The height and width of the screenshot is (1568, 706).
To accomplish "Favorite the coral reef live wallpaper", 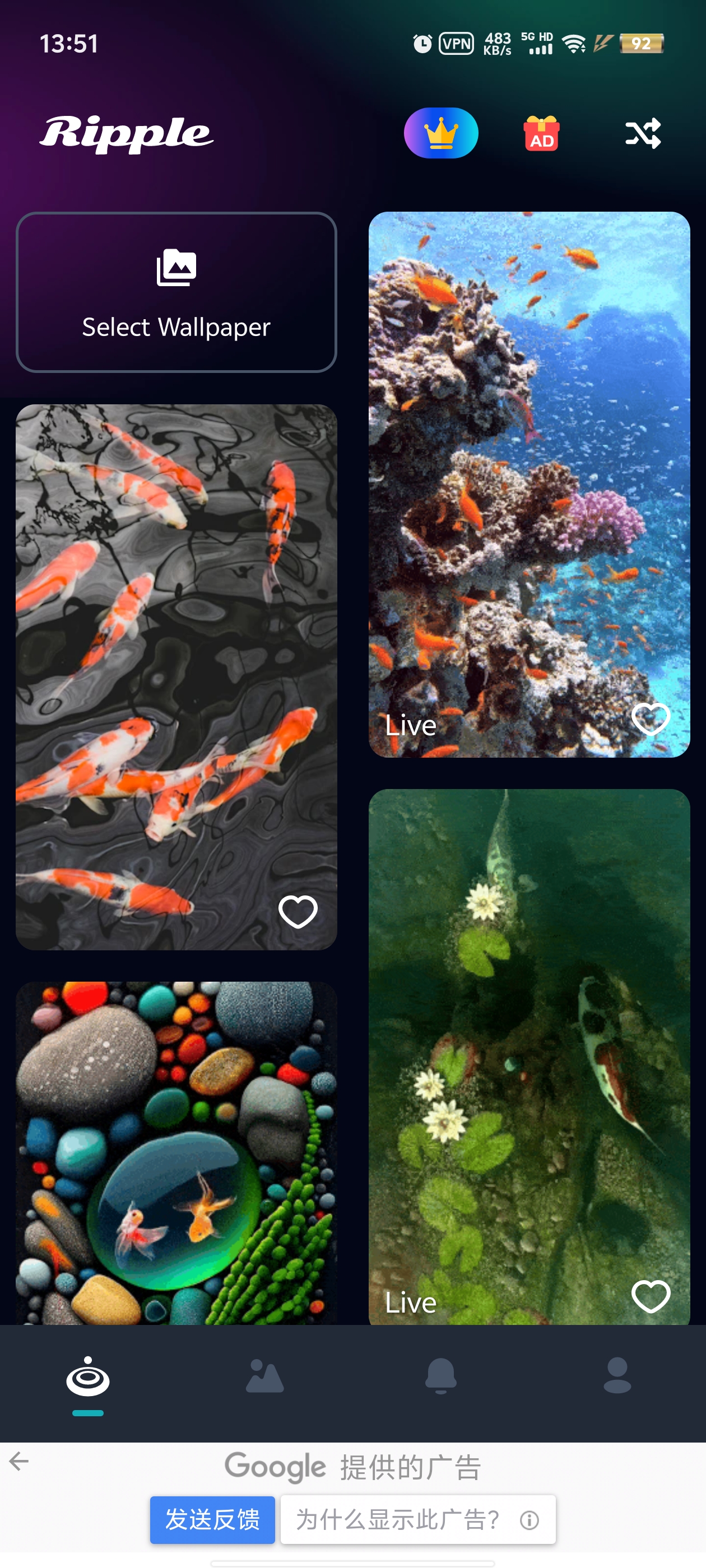I will [650, 719].
